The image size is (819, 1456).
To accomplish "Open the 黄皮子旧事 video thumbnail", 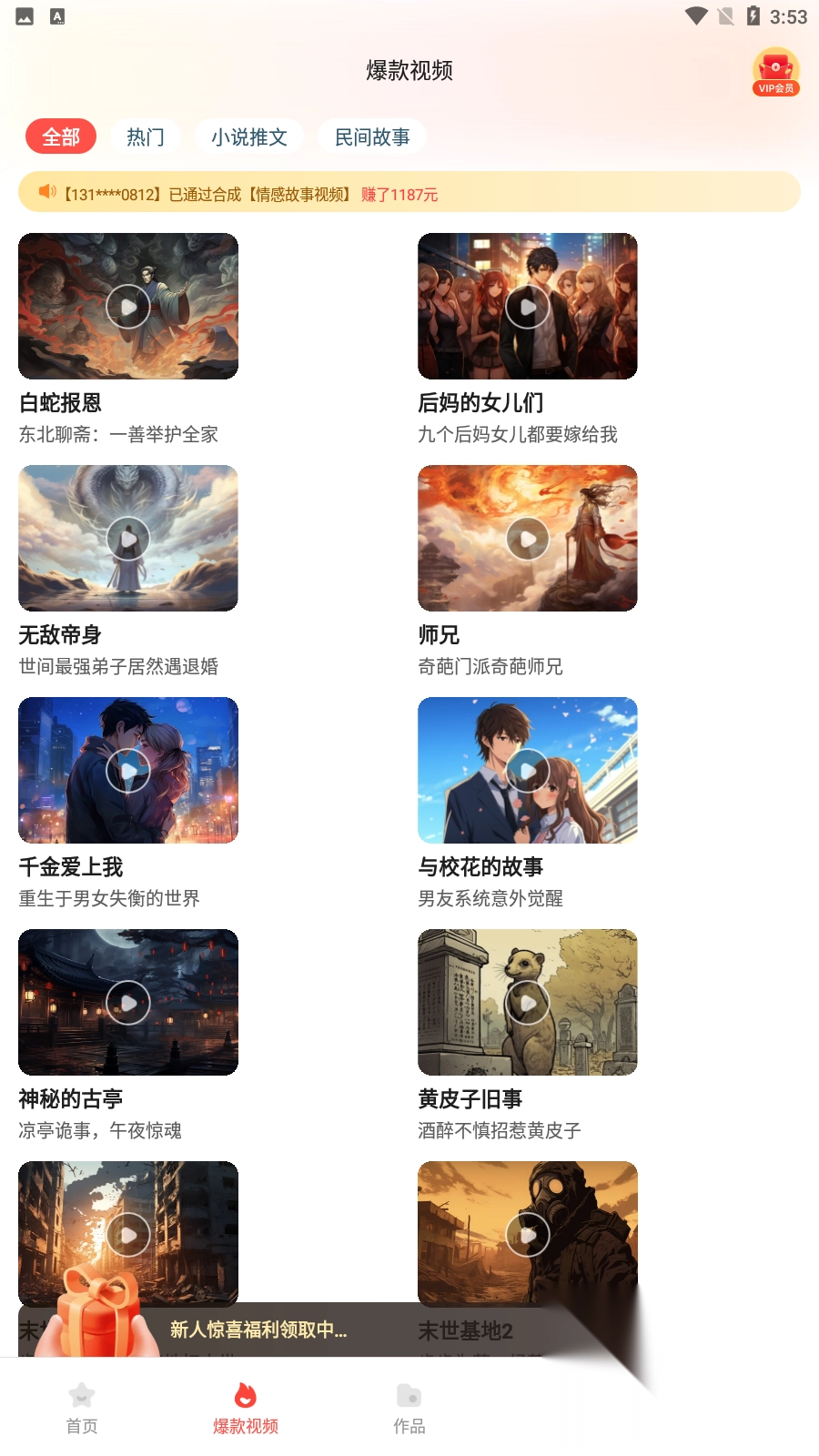I will click(x=528, y=1002).
